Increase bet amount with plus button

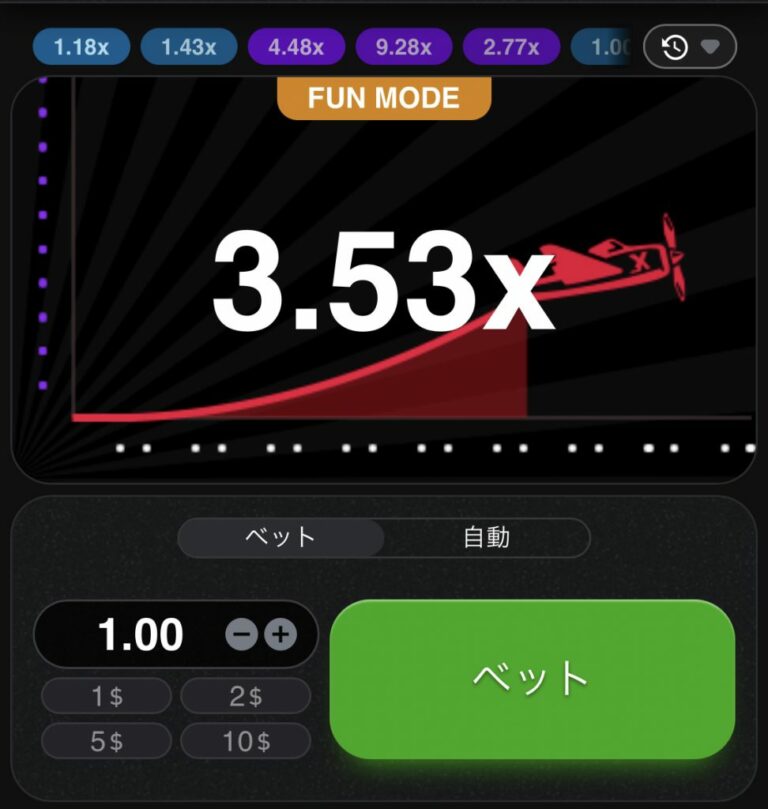pyautogui.click(x=281, y=635)
